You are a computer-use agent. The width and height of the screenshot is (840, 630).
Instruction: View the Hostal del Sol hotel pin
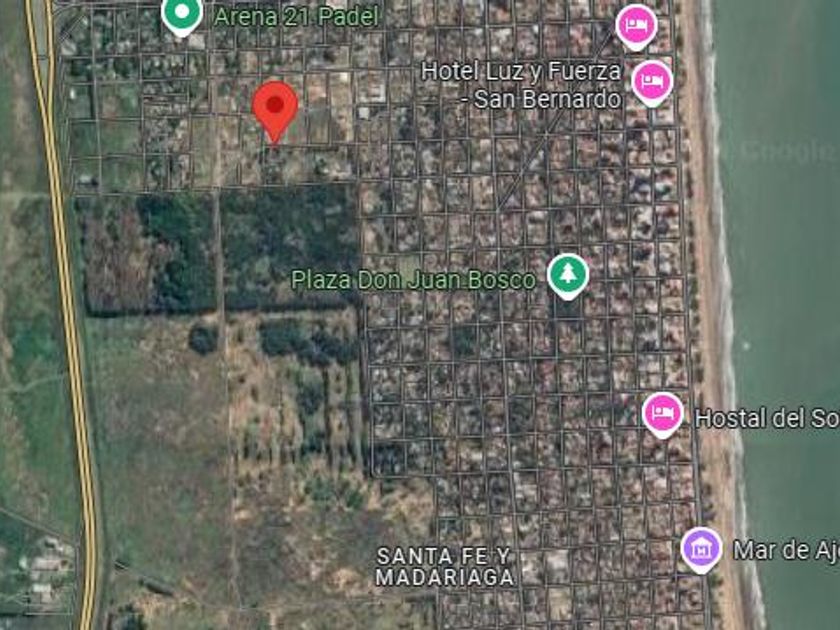click(x=662, y=412)
